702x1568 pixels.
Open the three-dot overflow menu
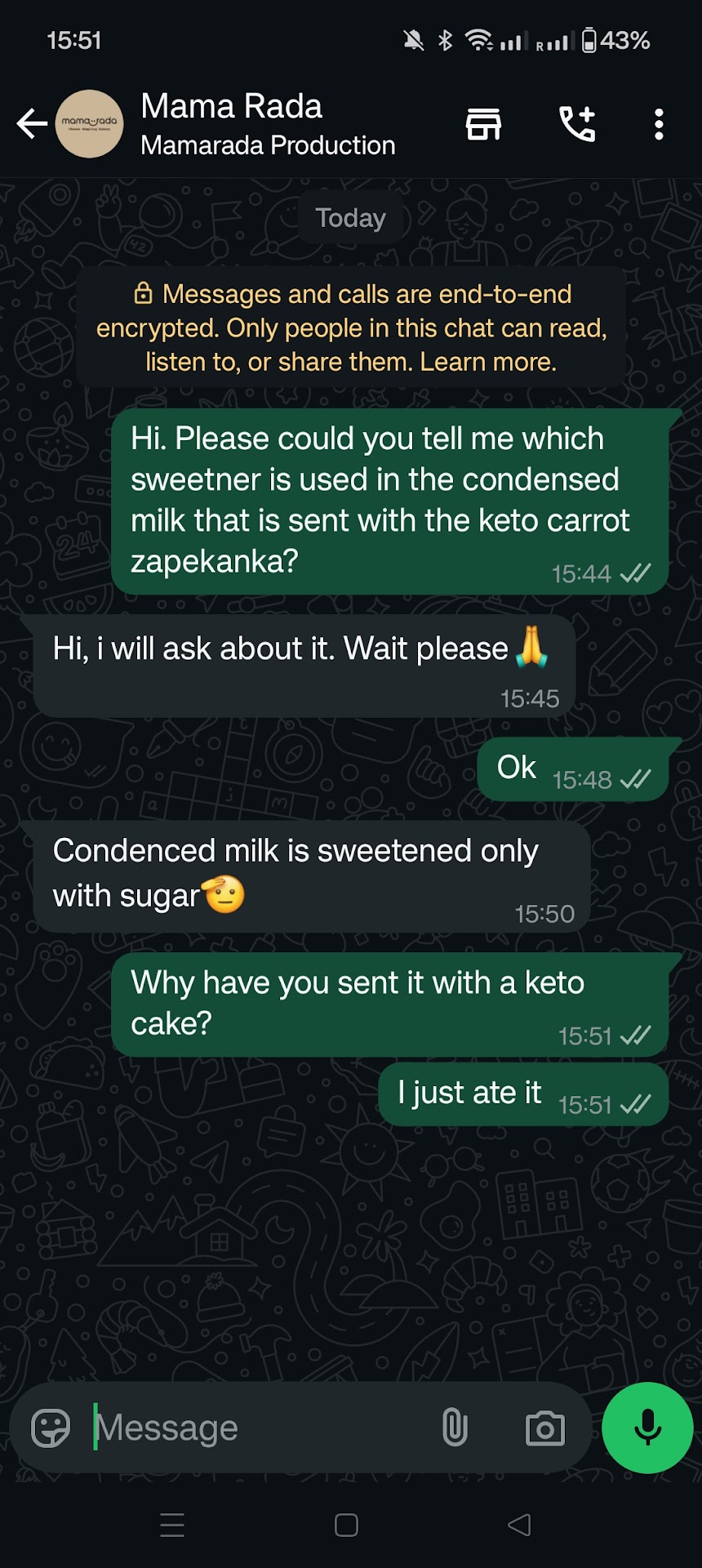coord(659,124)
